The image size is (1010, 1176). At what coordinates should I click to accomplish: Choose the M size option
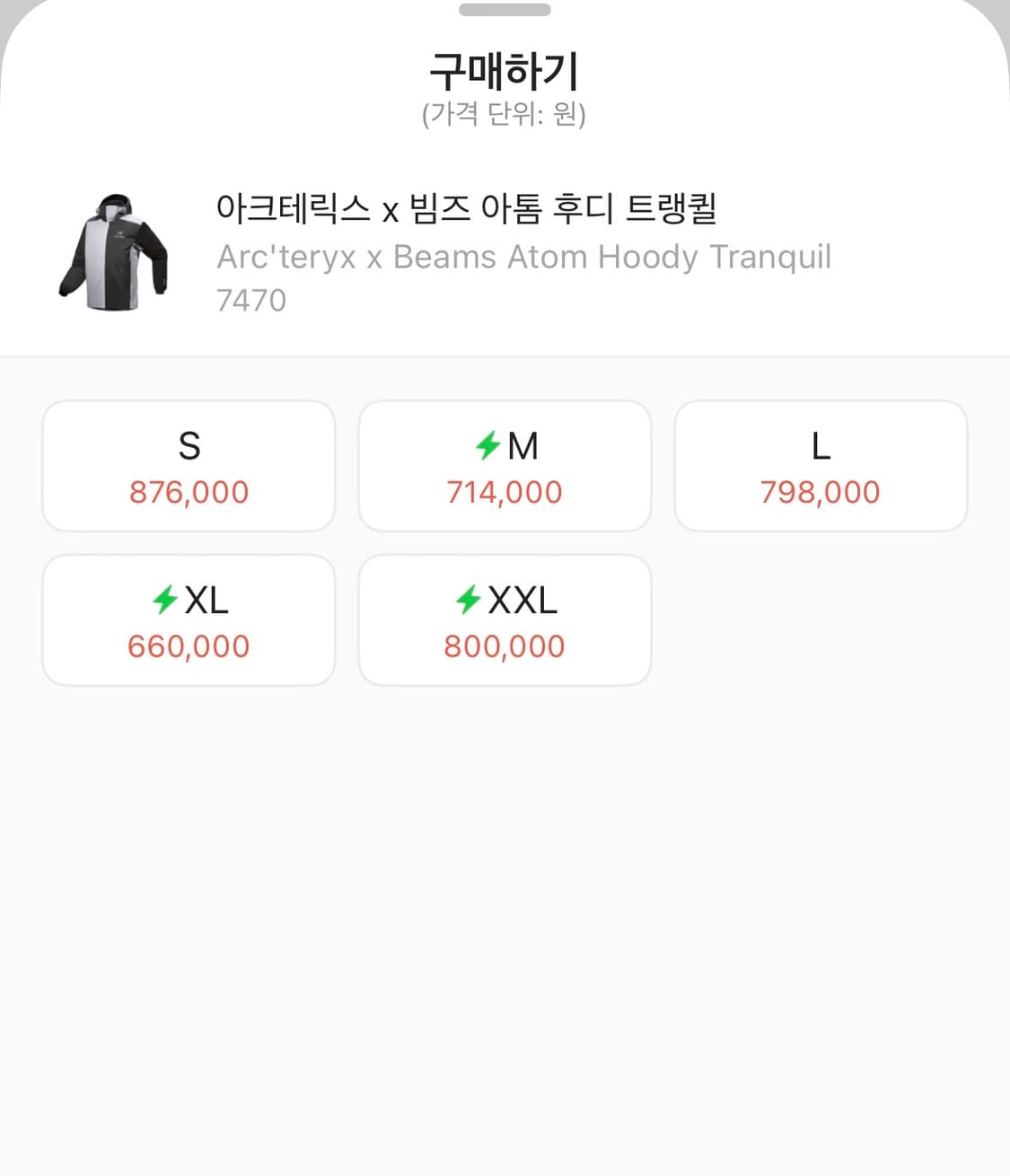point(504,465)
